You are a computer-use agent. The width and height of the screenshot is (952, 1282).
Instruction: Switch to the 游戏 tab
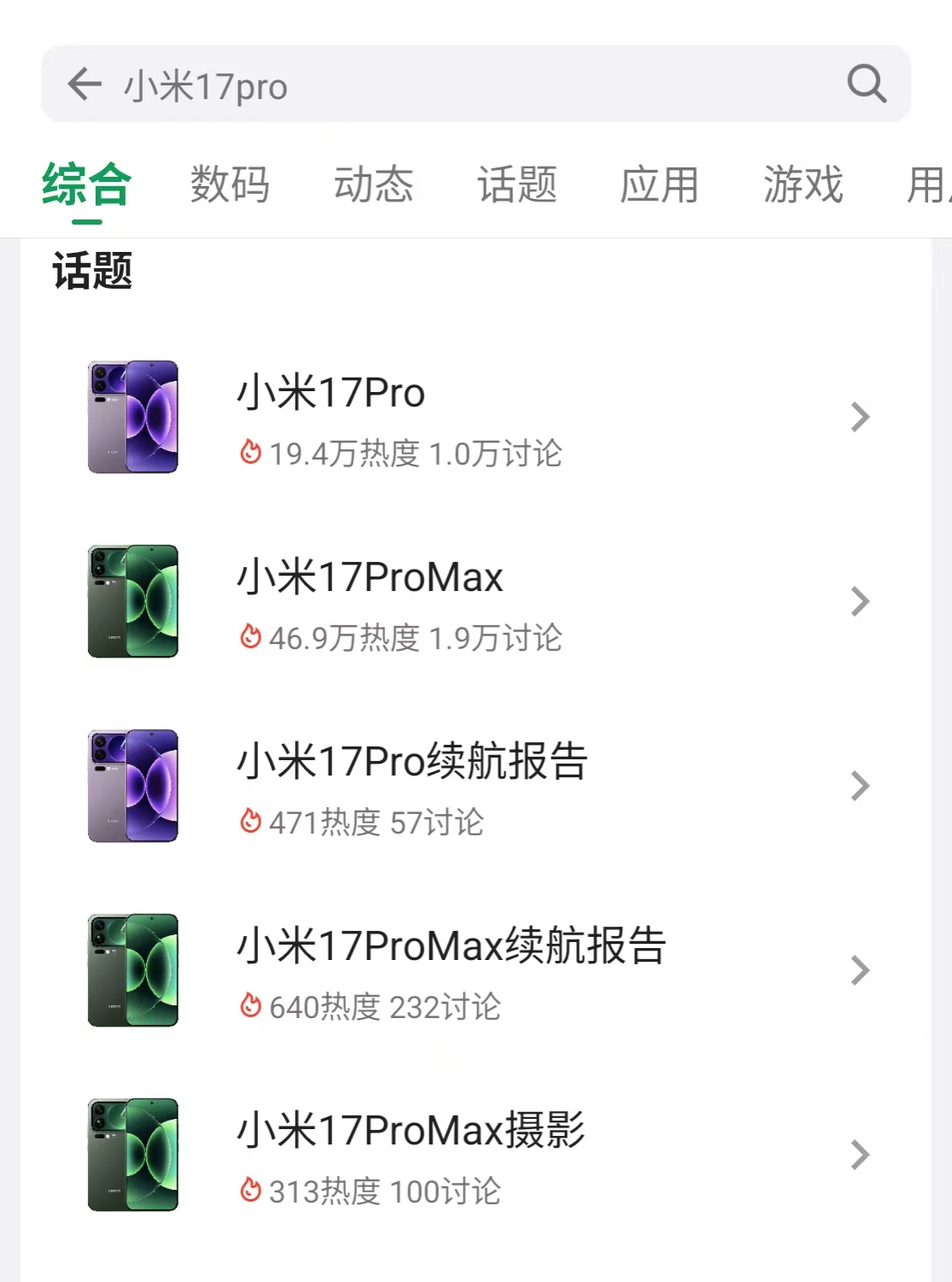point(803,185)
